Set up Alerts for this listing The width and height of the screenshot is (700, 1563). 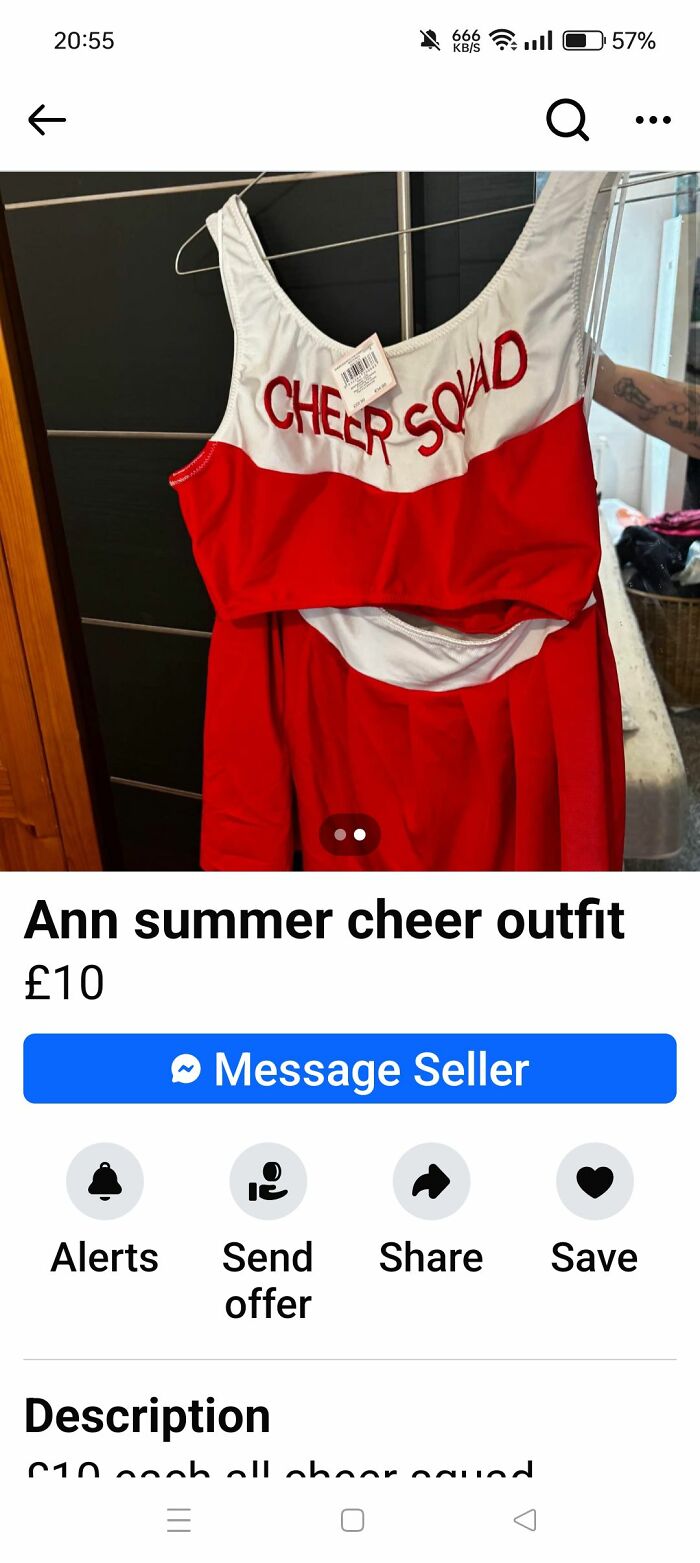coord(105,1182)
